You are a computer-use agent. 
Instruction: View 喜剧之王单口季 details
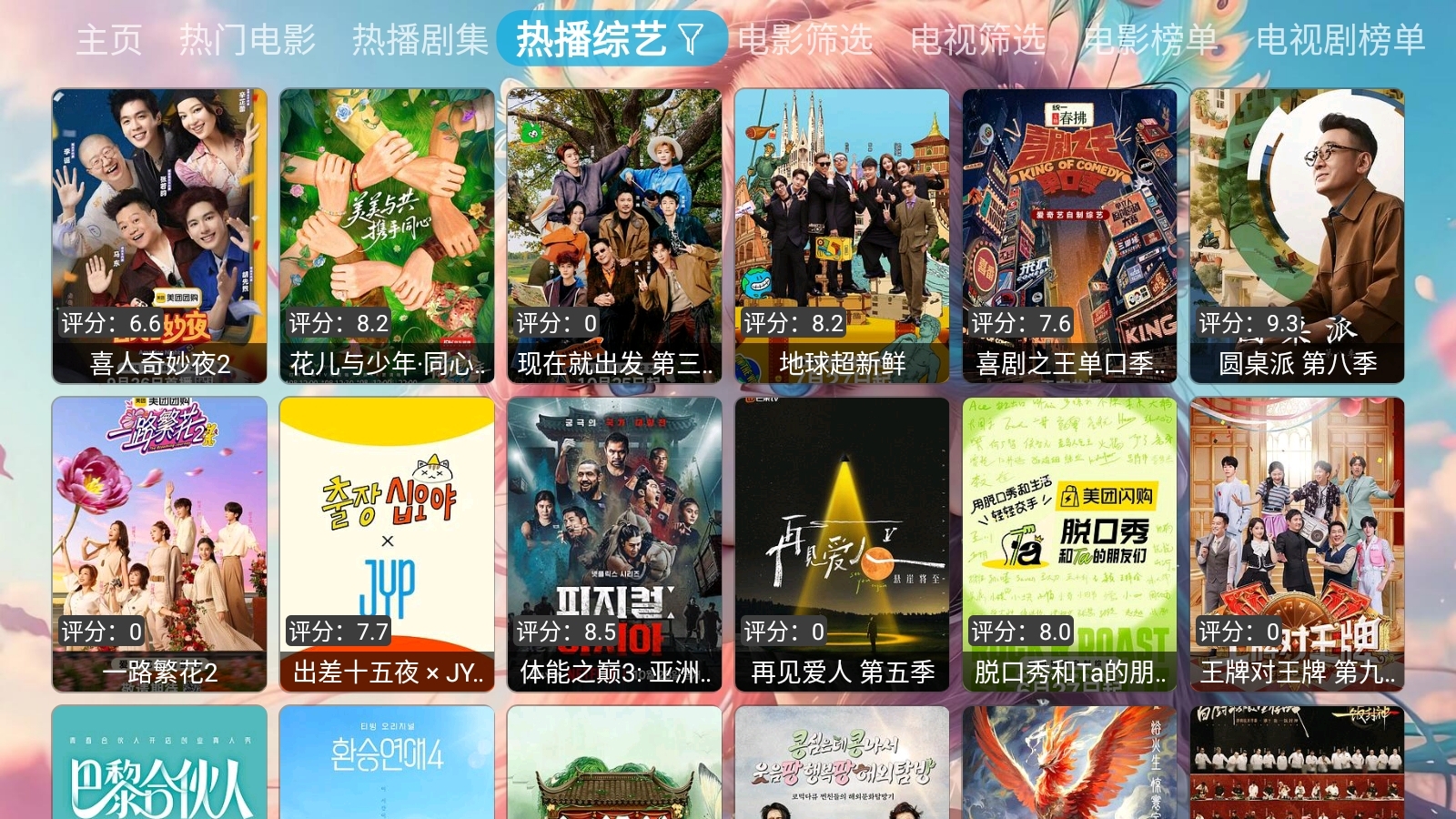tap(1069, 235)
